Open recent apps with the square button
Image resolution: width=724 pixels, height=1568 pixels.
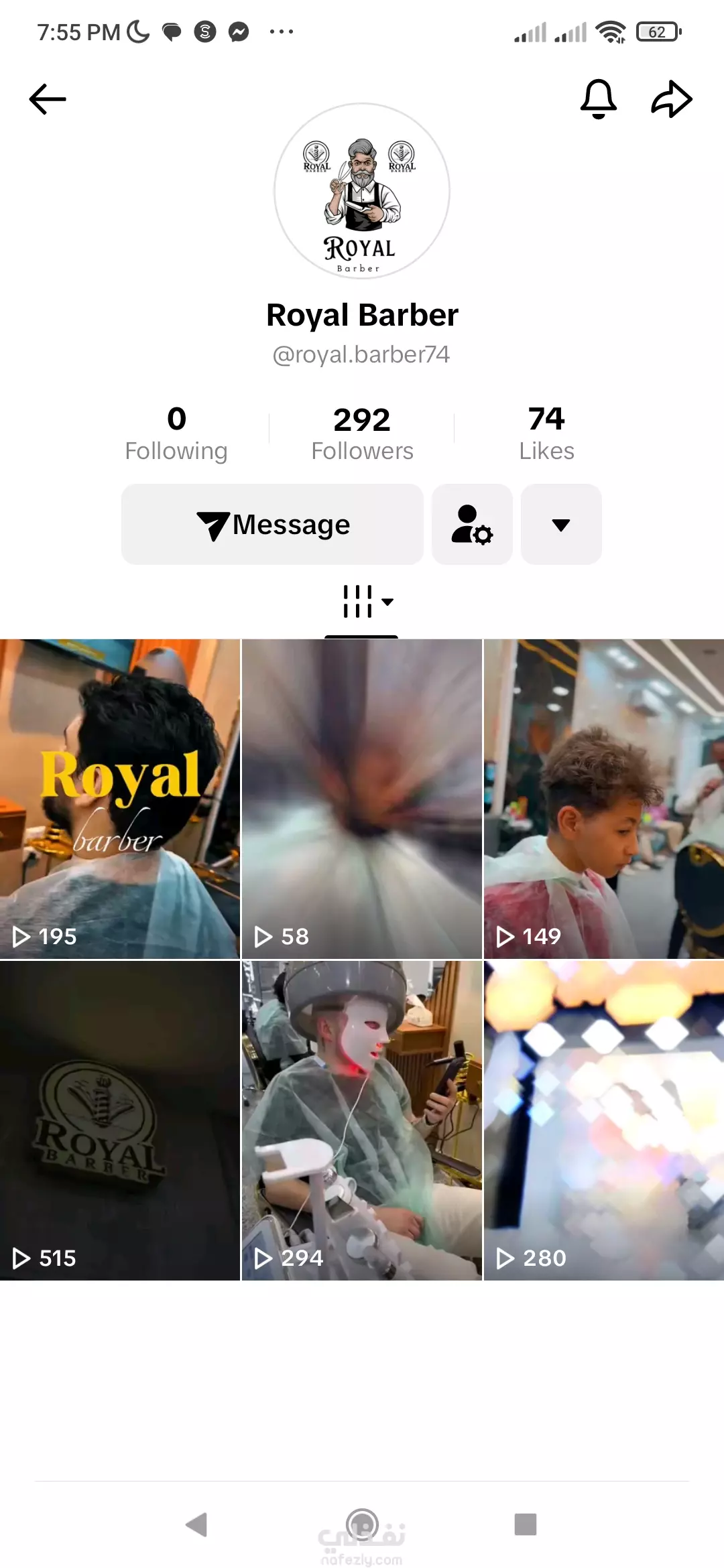[x=526, y=1524]
